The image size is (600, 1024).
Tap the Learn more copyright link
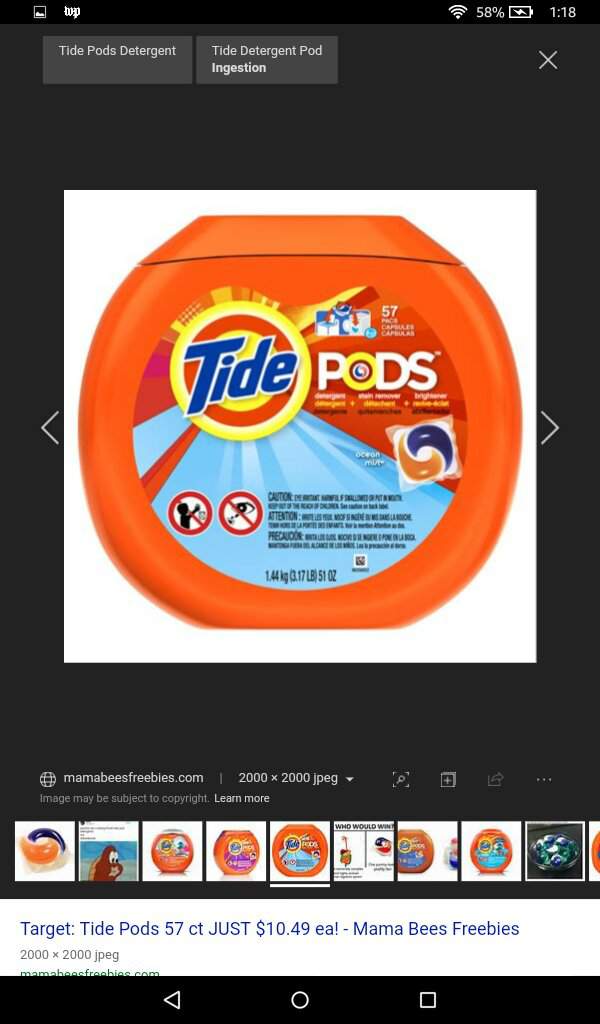pyautogui.click(x=241, y=798)
